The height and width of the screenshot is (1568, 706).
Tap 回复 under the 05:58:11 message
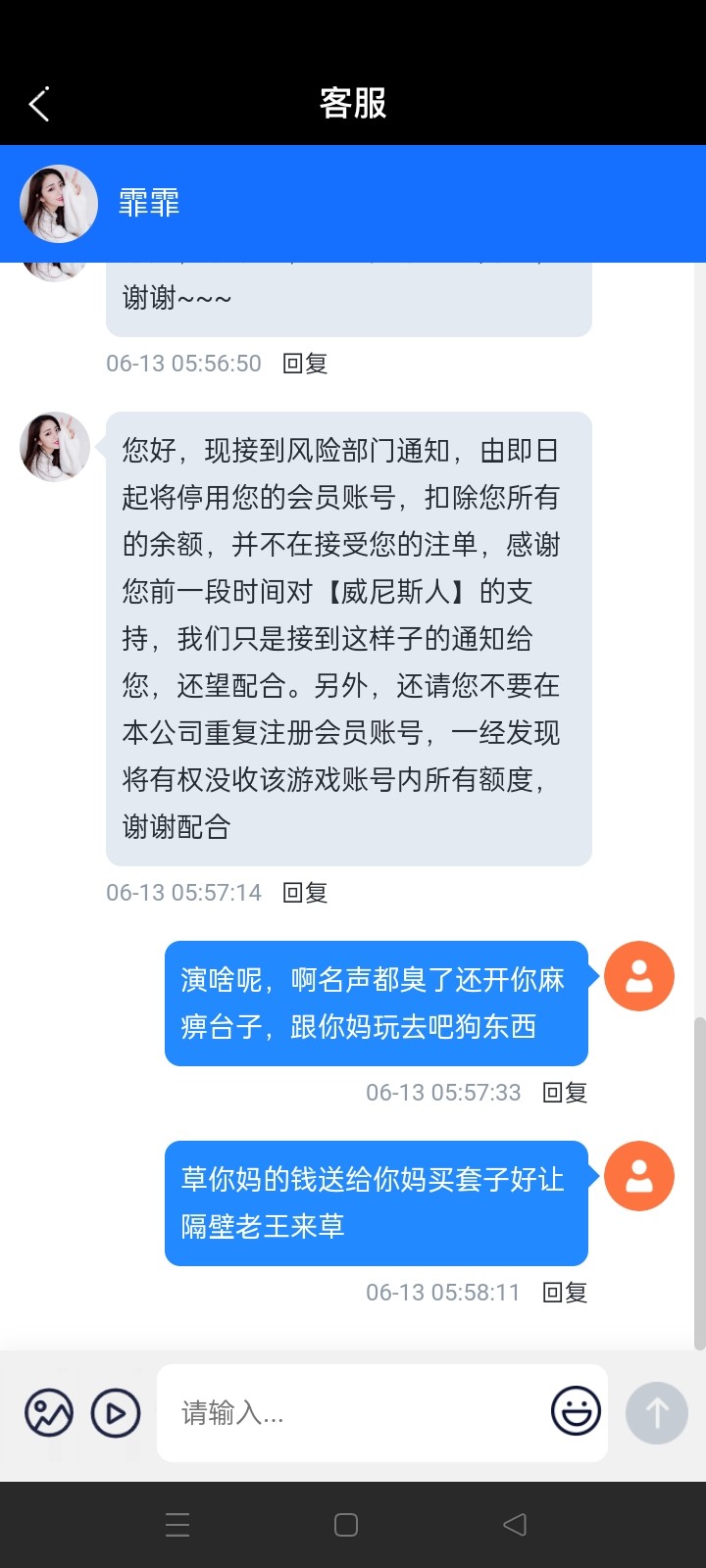click(565, 1293)
